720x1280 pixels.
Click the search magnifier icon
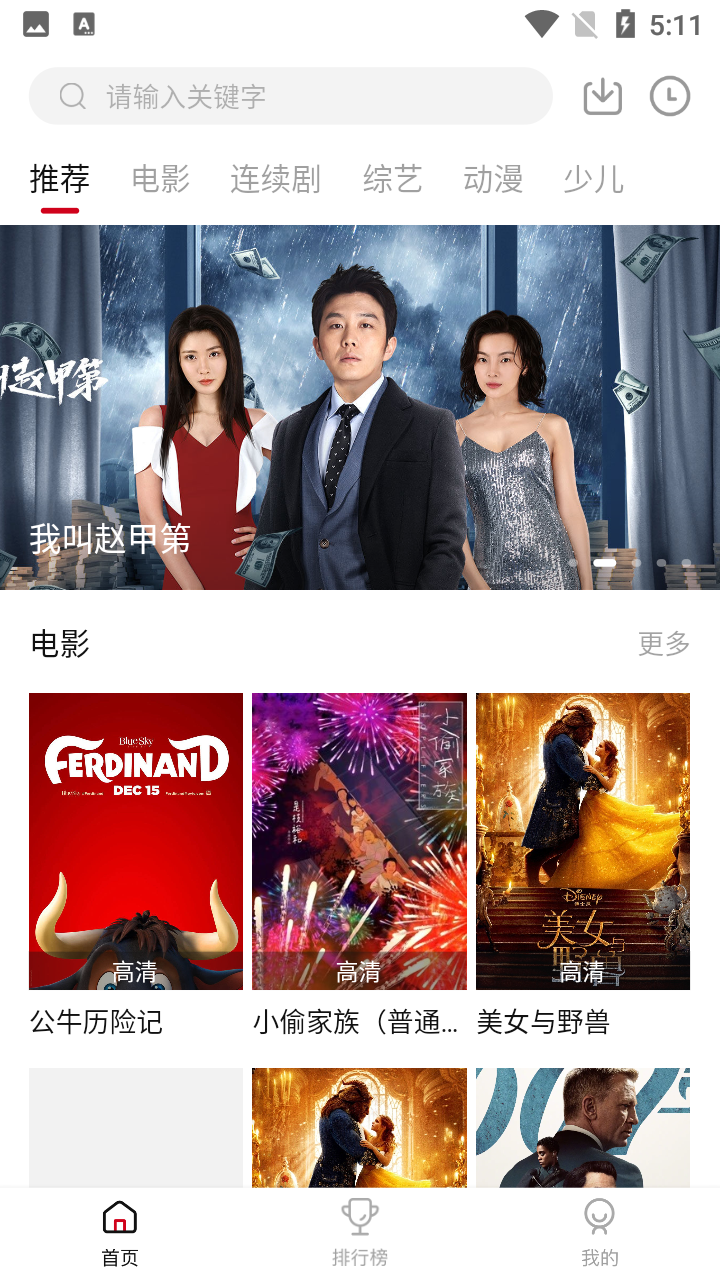pyautogui.click(x=73, y=95)
